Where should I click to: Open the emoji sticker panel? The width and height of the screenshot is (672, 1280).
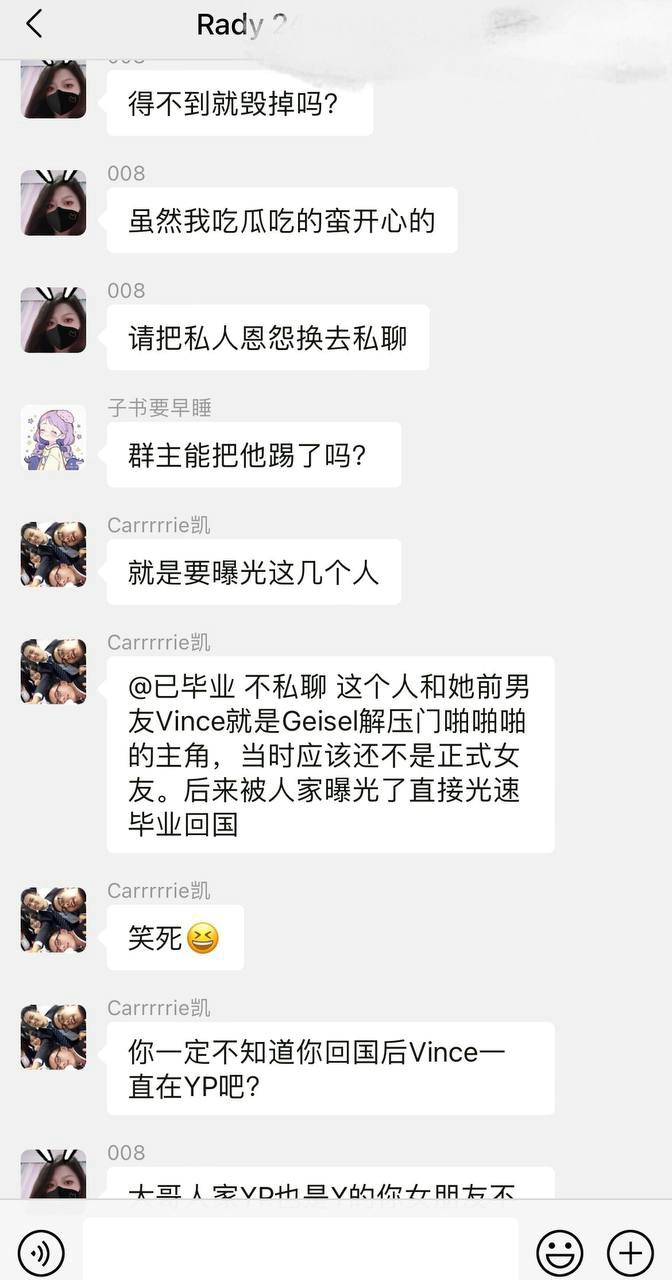click(560, 1251)
